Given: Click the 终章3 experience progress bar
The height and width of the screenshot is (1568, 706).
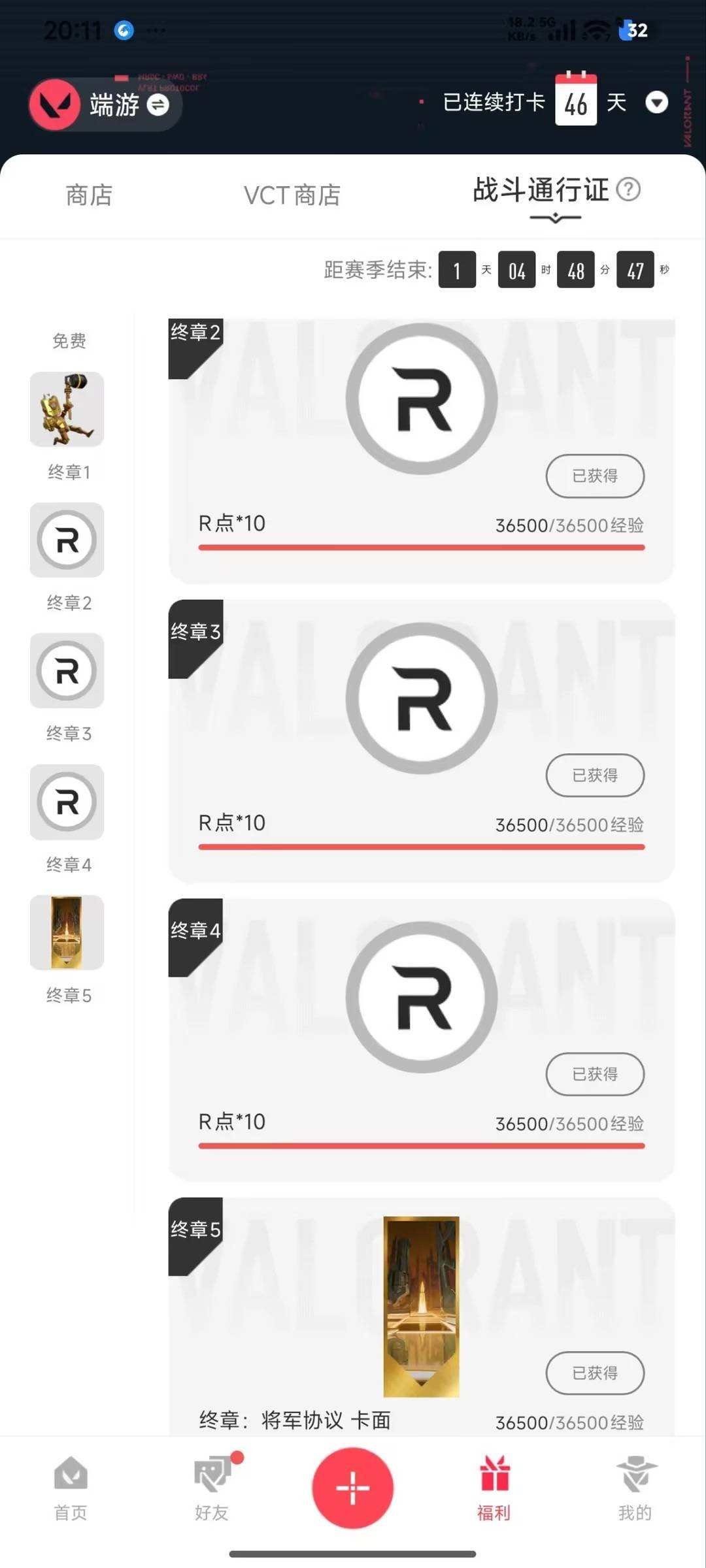Looking at the screenshot, I should pyautogui.click(x=421, y=847).
